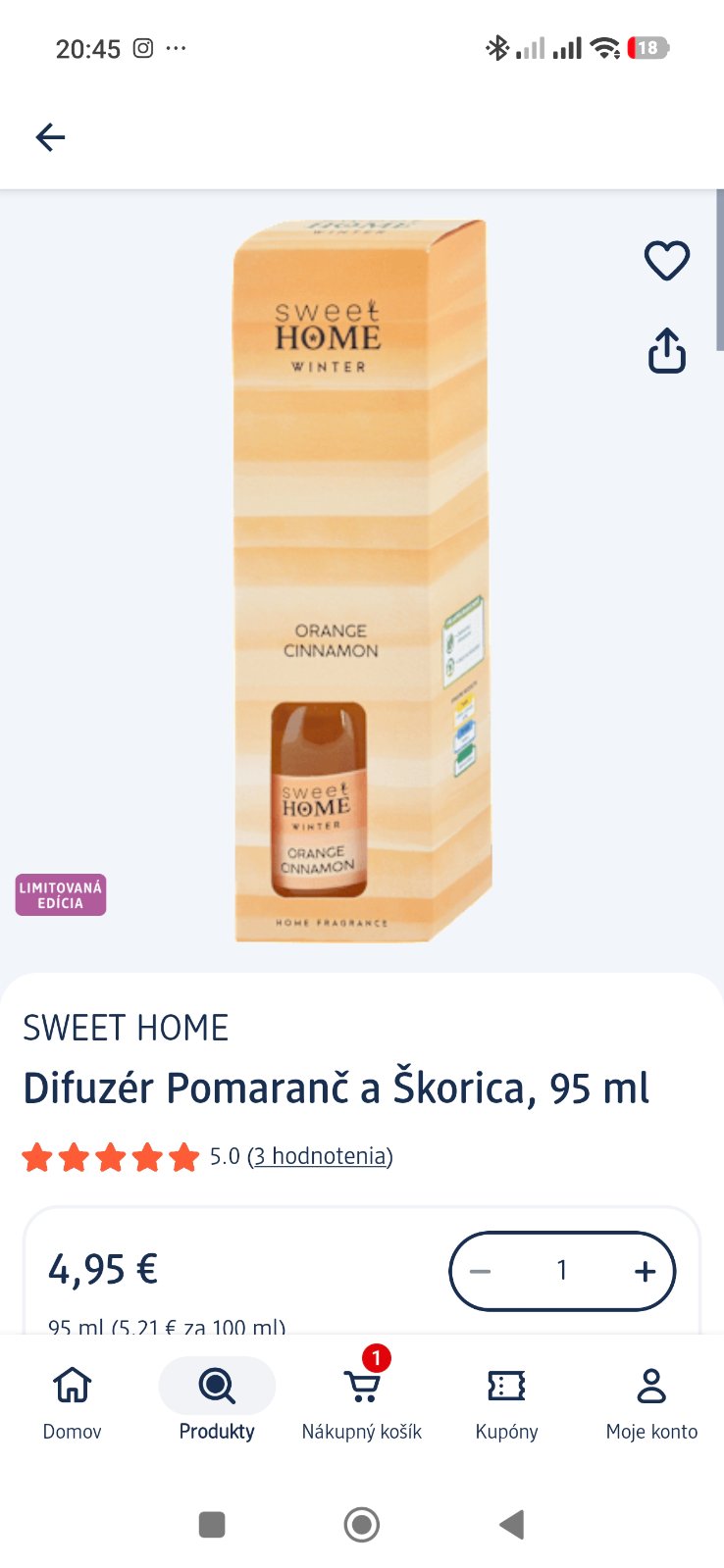Tap the system home button
The image size is (724, 1568).
(362, 1524)
